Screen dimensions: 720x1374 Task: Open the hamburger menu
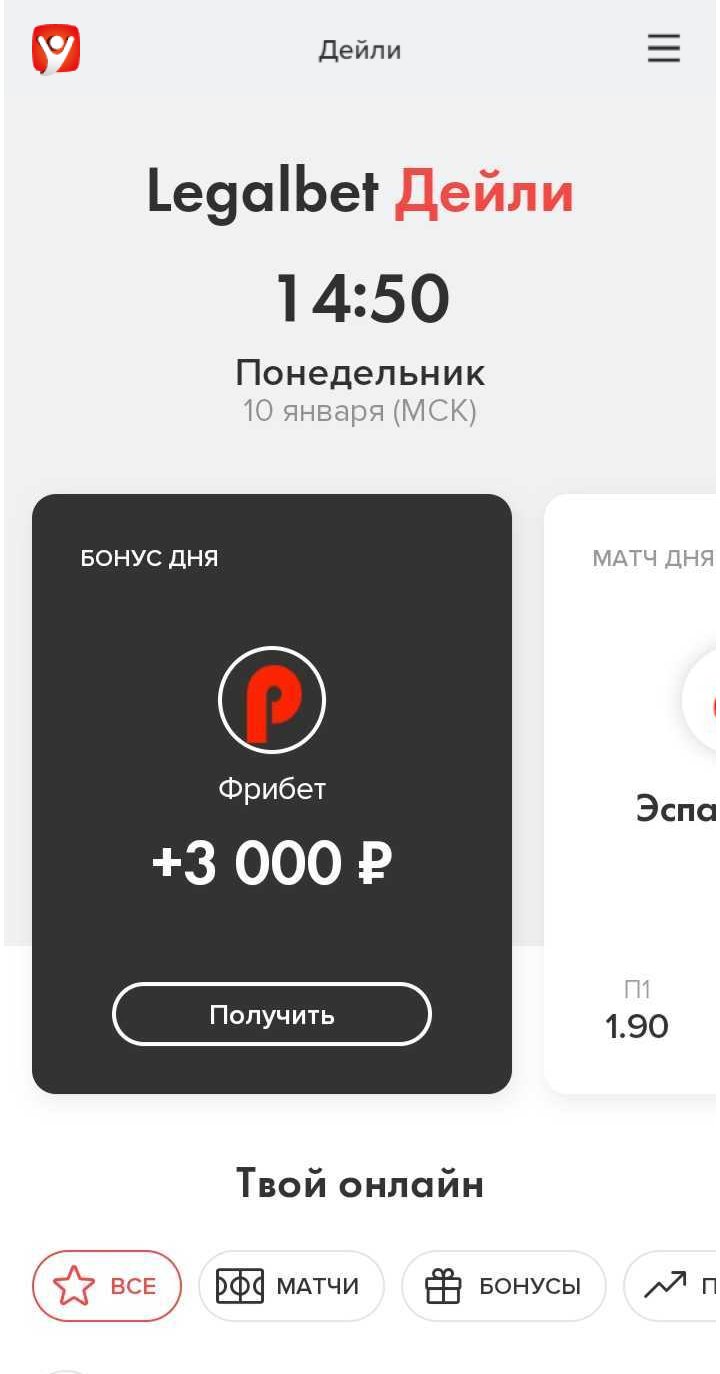[x=663, y=49]
